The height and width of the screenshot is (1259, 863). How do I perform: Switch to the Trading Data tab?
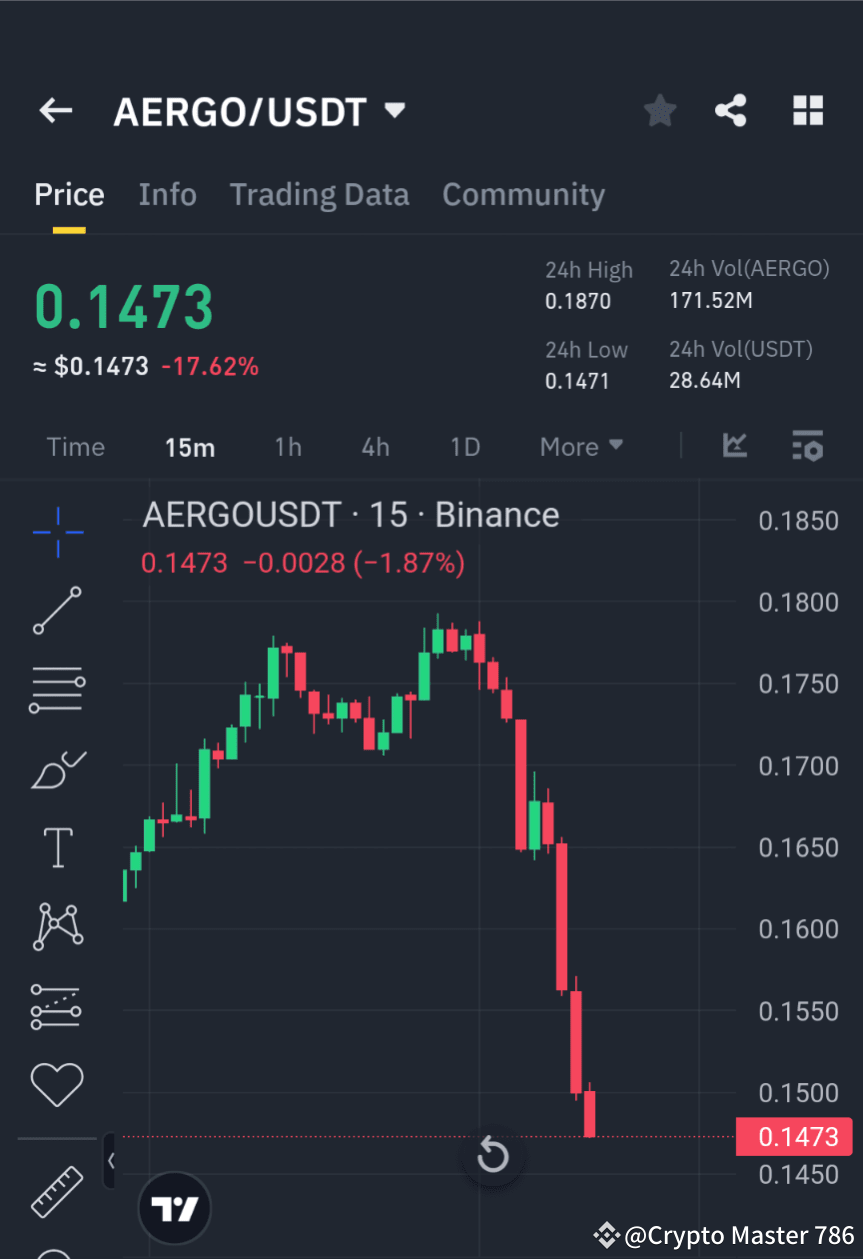319,194
